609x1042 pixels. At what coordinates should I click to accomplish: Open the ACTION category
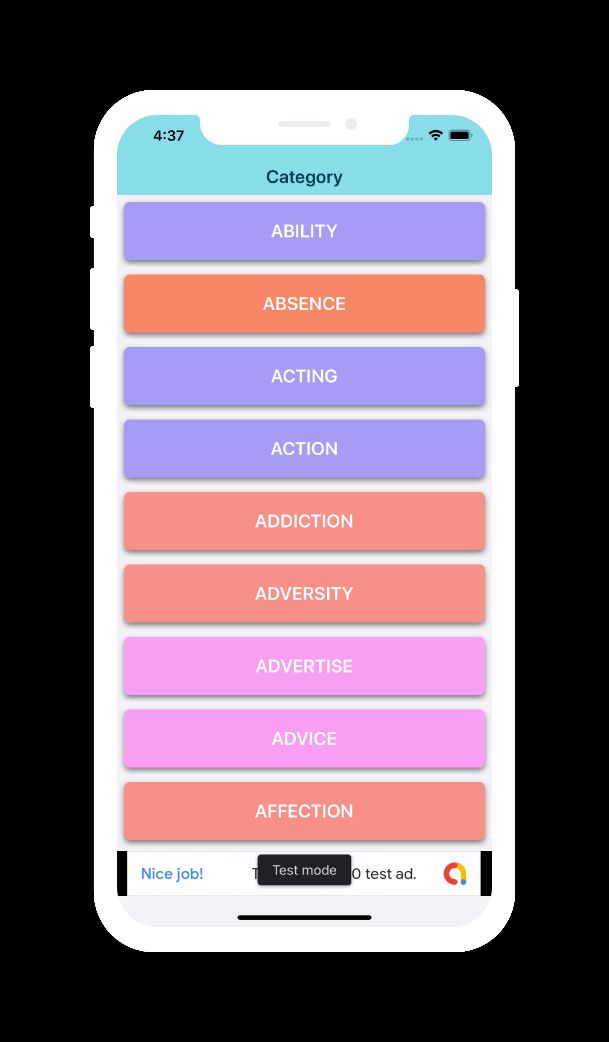304,449
